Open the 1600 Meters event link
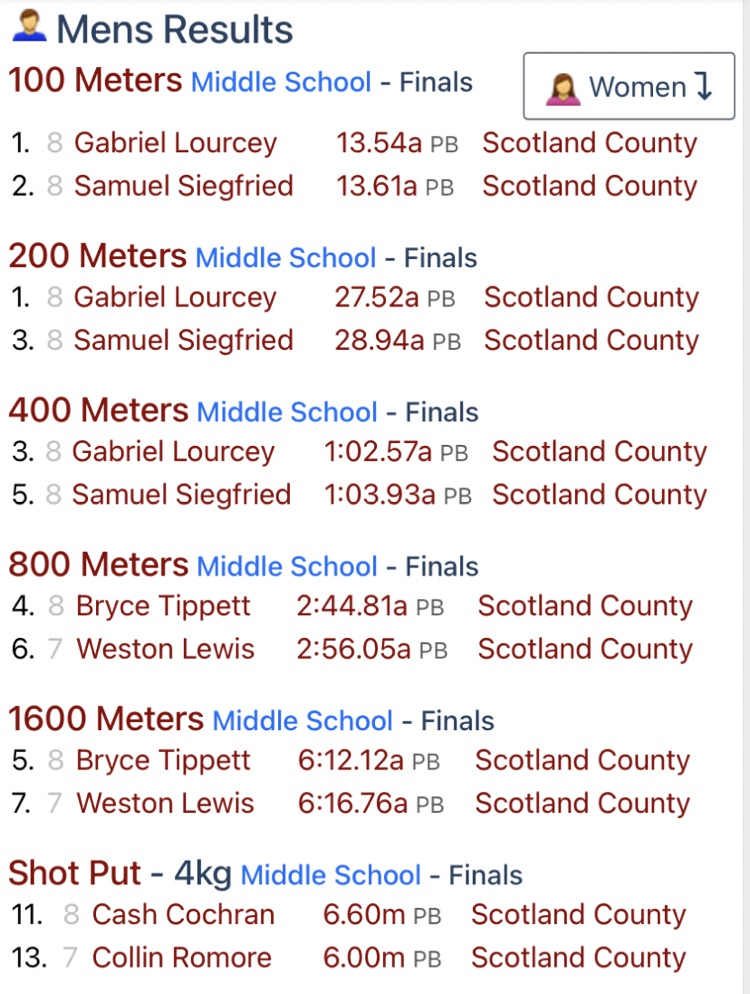The height and width of the screenshot is (994, 750). point(106,720)
